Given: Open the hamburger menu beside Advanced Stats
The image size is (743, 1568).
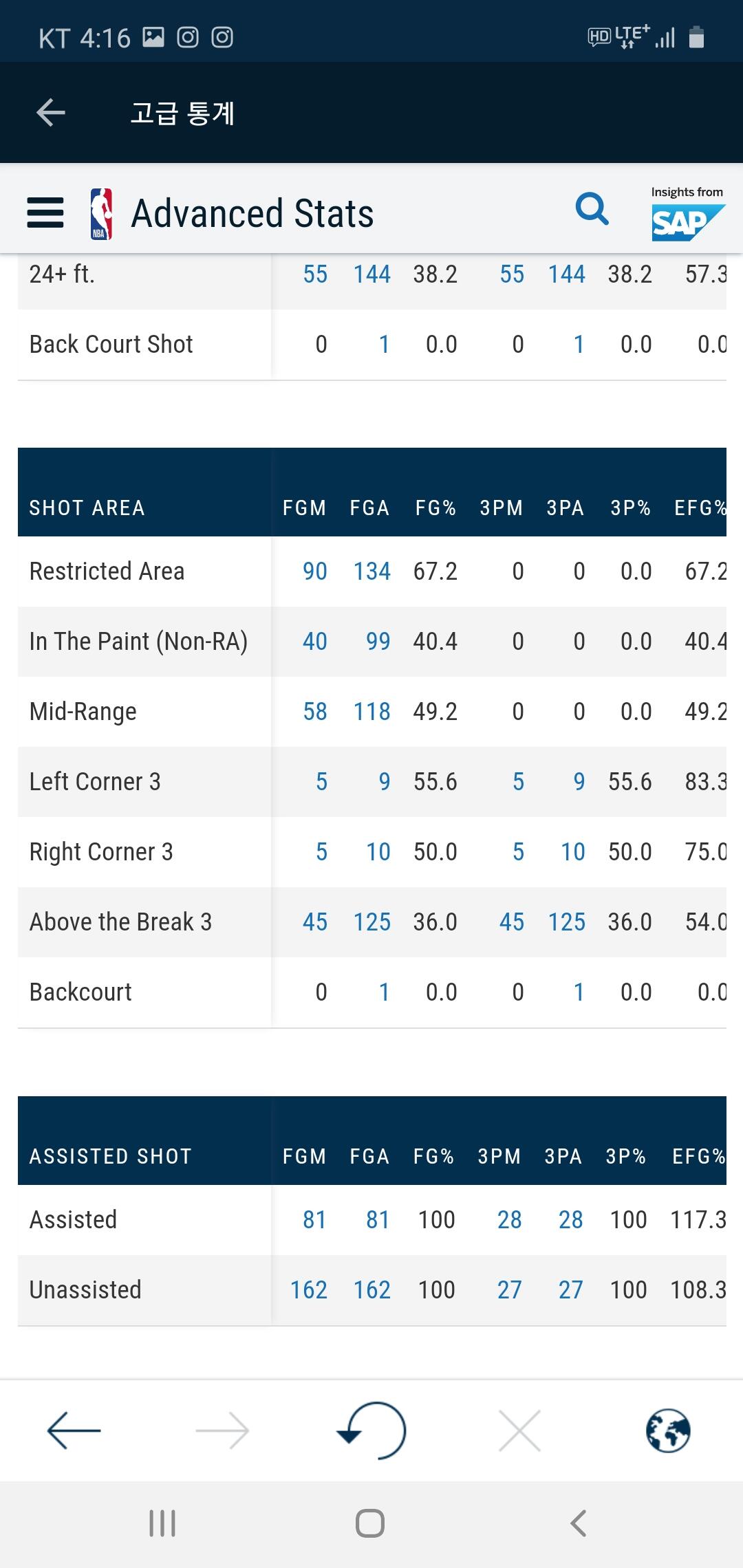Looking at the screenshot, I should (45, 213).
